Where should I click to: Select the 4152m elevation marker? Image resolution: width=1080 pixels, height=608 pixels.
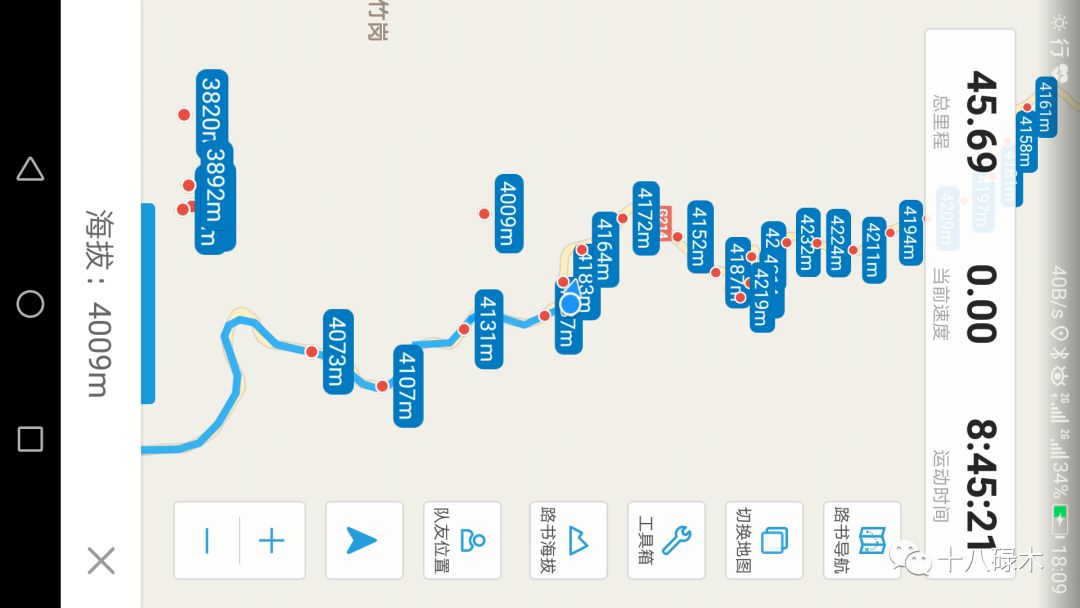(700, 237)
